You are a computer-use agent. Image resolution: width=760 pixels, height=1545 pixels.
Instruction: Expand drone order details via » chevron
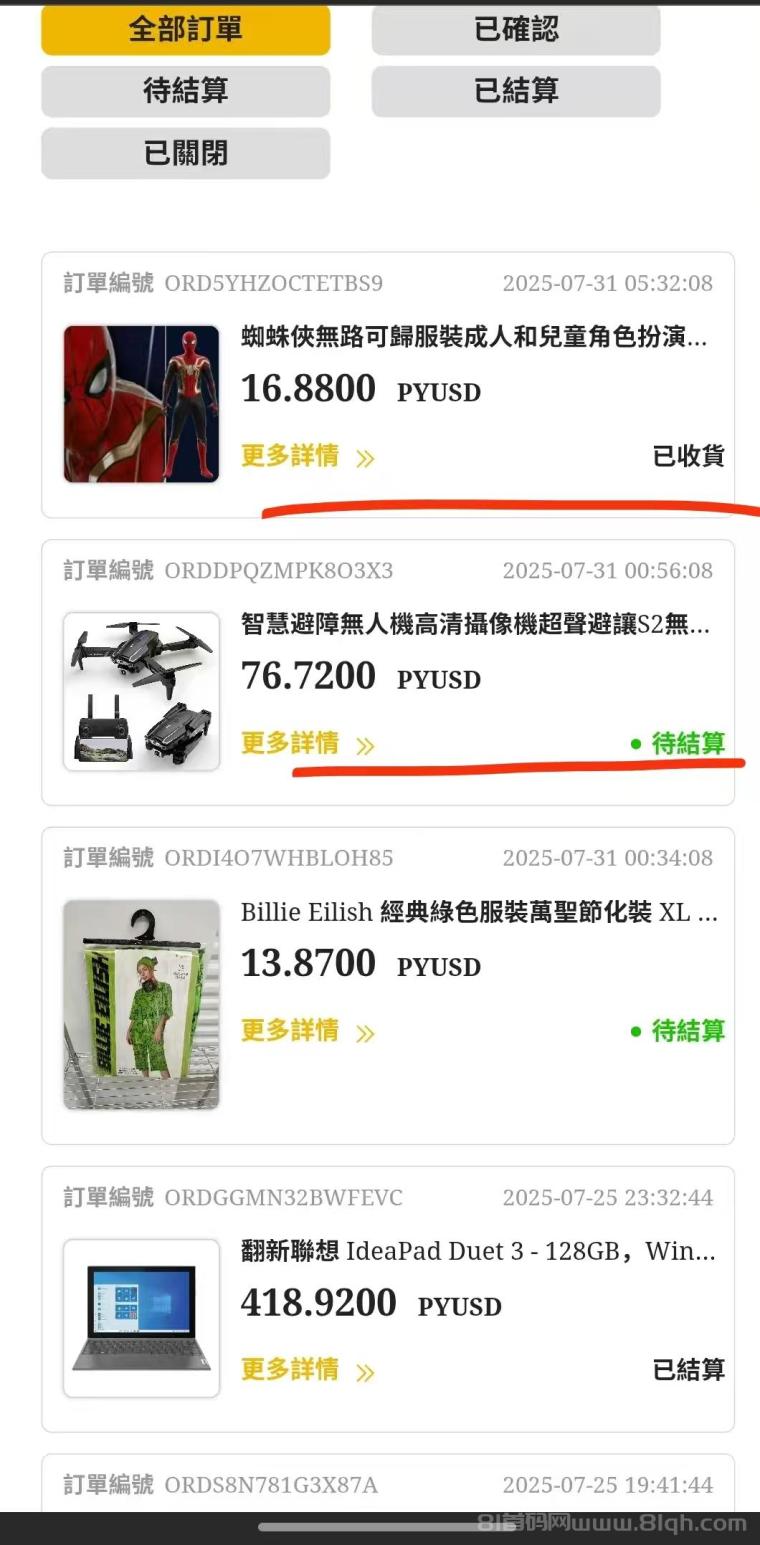(366, 744)
